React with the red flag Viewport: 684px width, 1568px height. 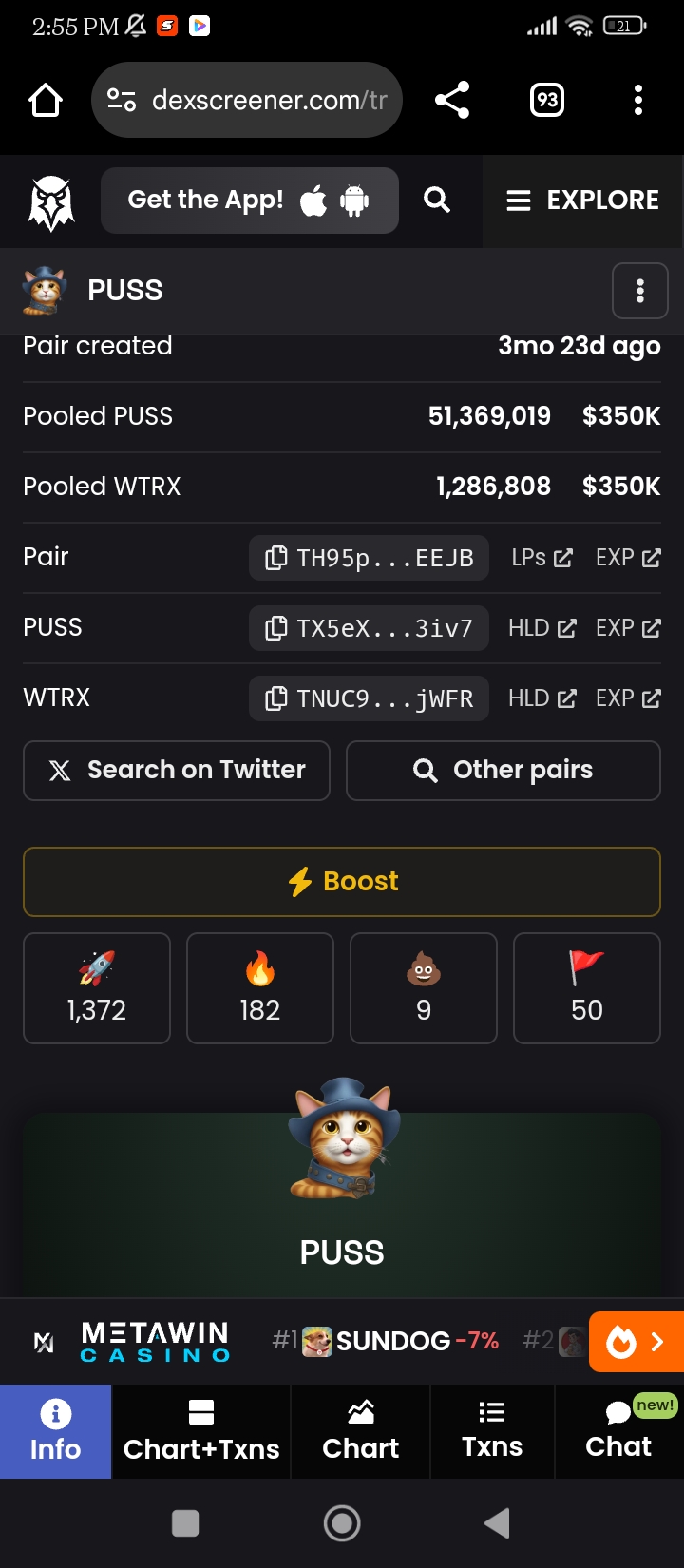click(587, 988)
